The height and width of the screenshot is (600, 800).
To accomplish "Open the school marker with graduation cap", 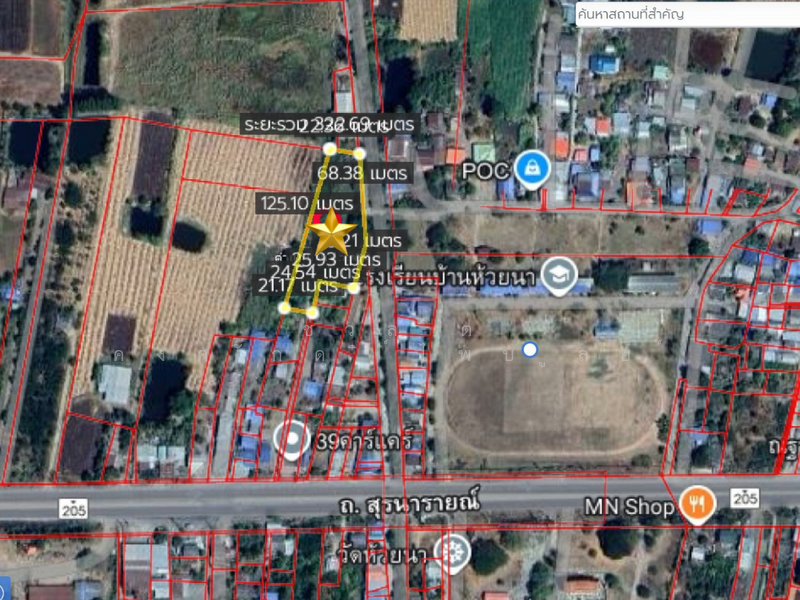I will click(557, 273).
